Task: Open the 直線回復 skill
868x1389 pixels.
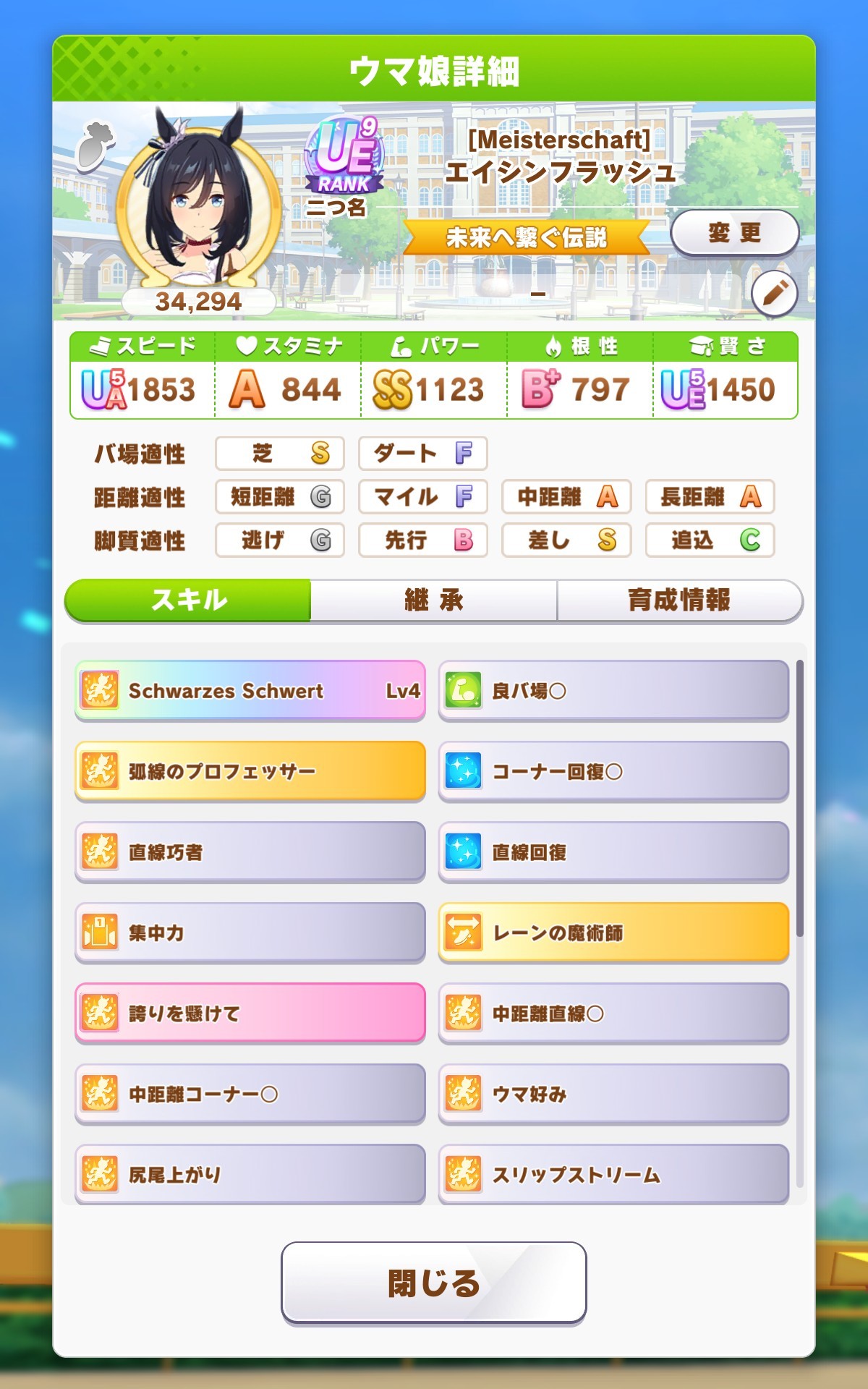Action: point(613,852)
